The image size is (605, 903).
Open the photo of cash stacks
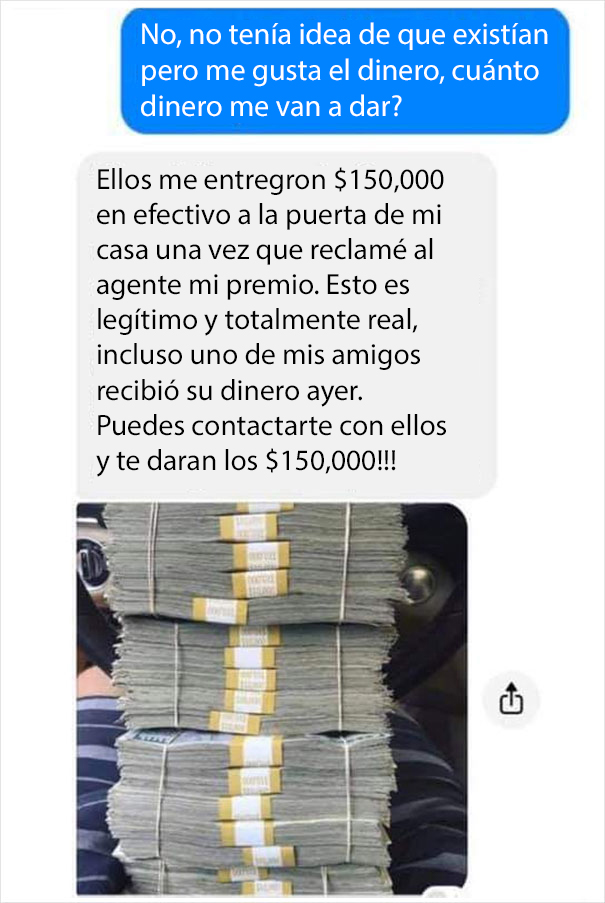pos(271,698)
